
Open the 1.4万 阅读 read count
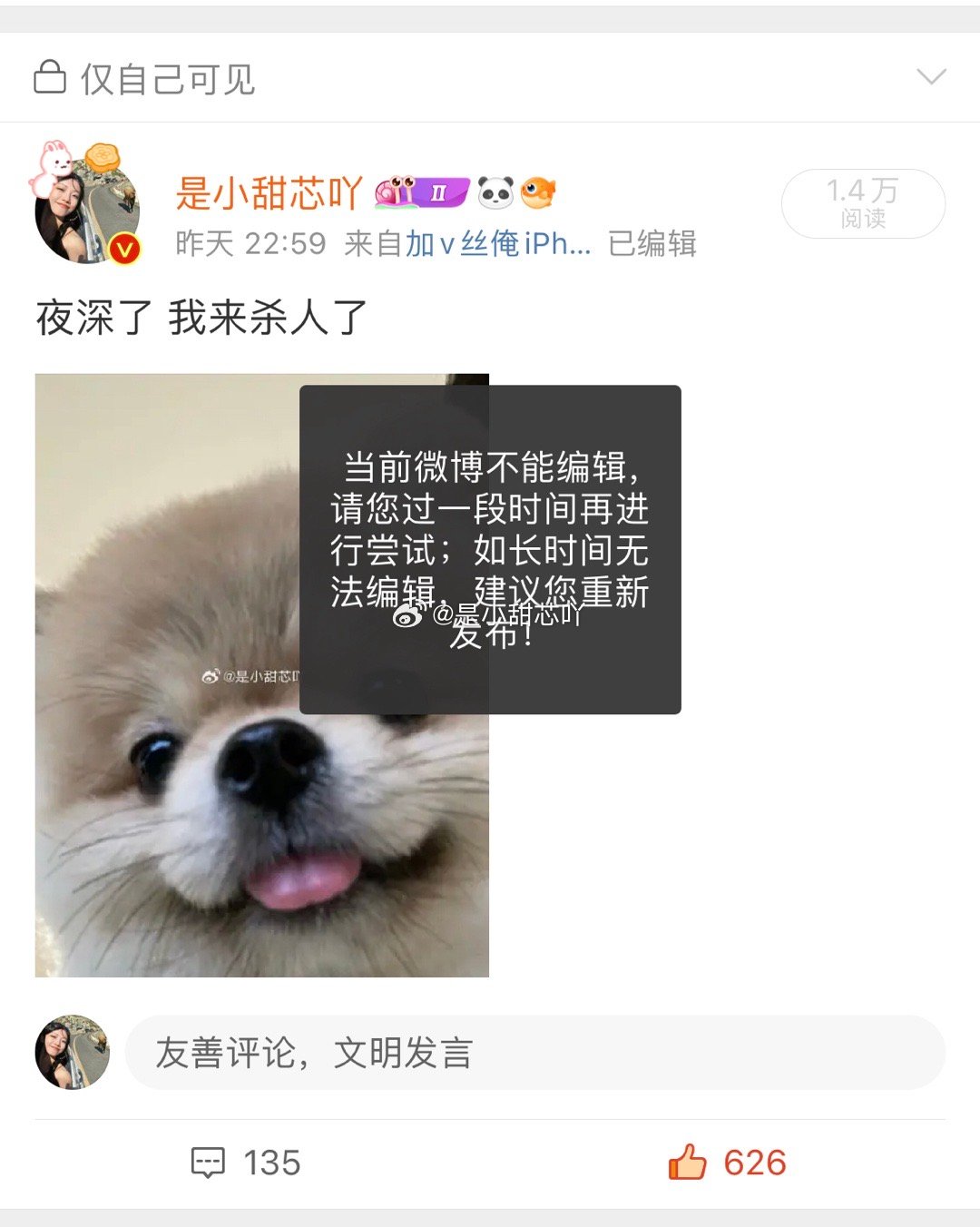point(862,204)
